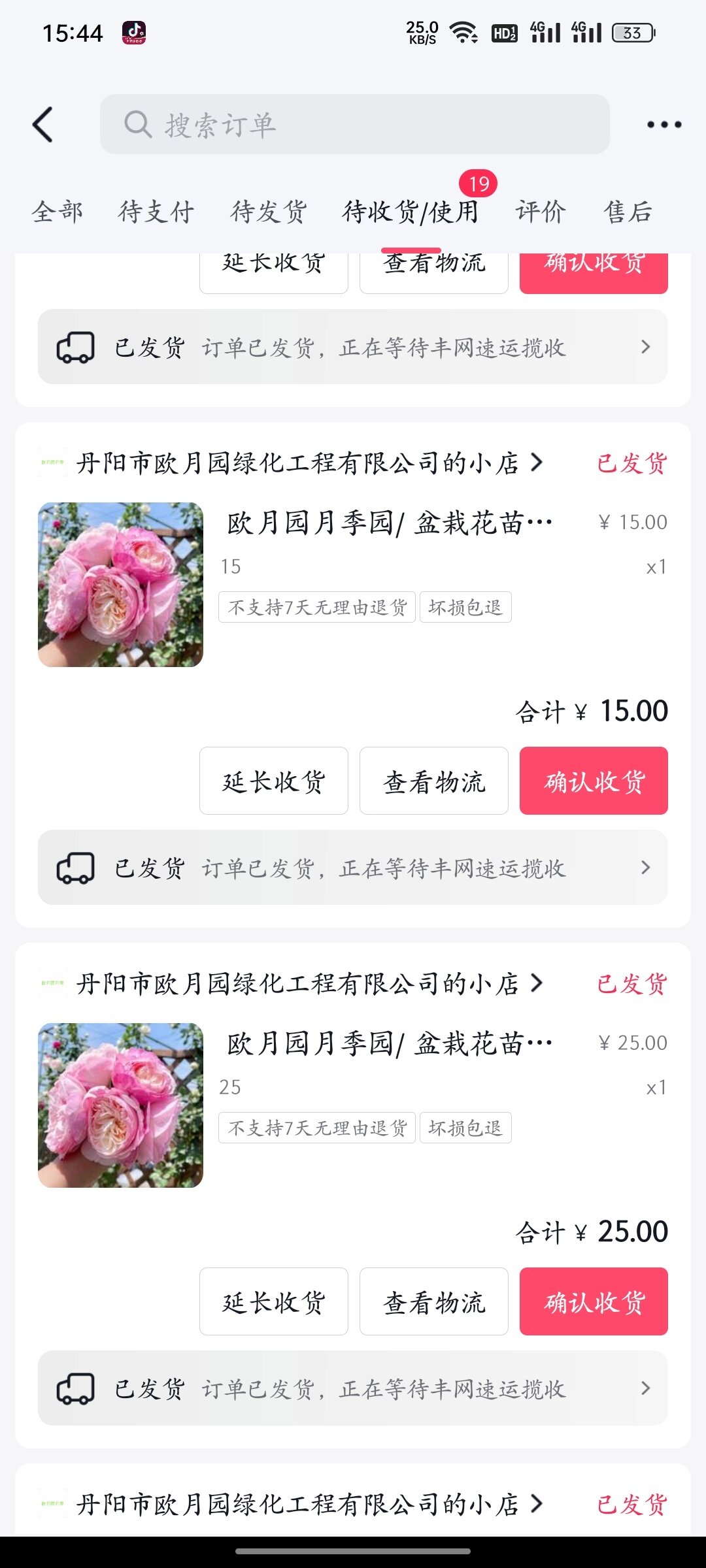The height and width of the screenshot is (1568, 706).
Task: Tap 延长收货 on the ¥25.00 order
Action: point(274,1301)
